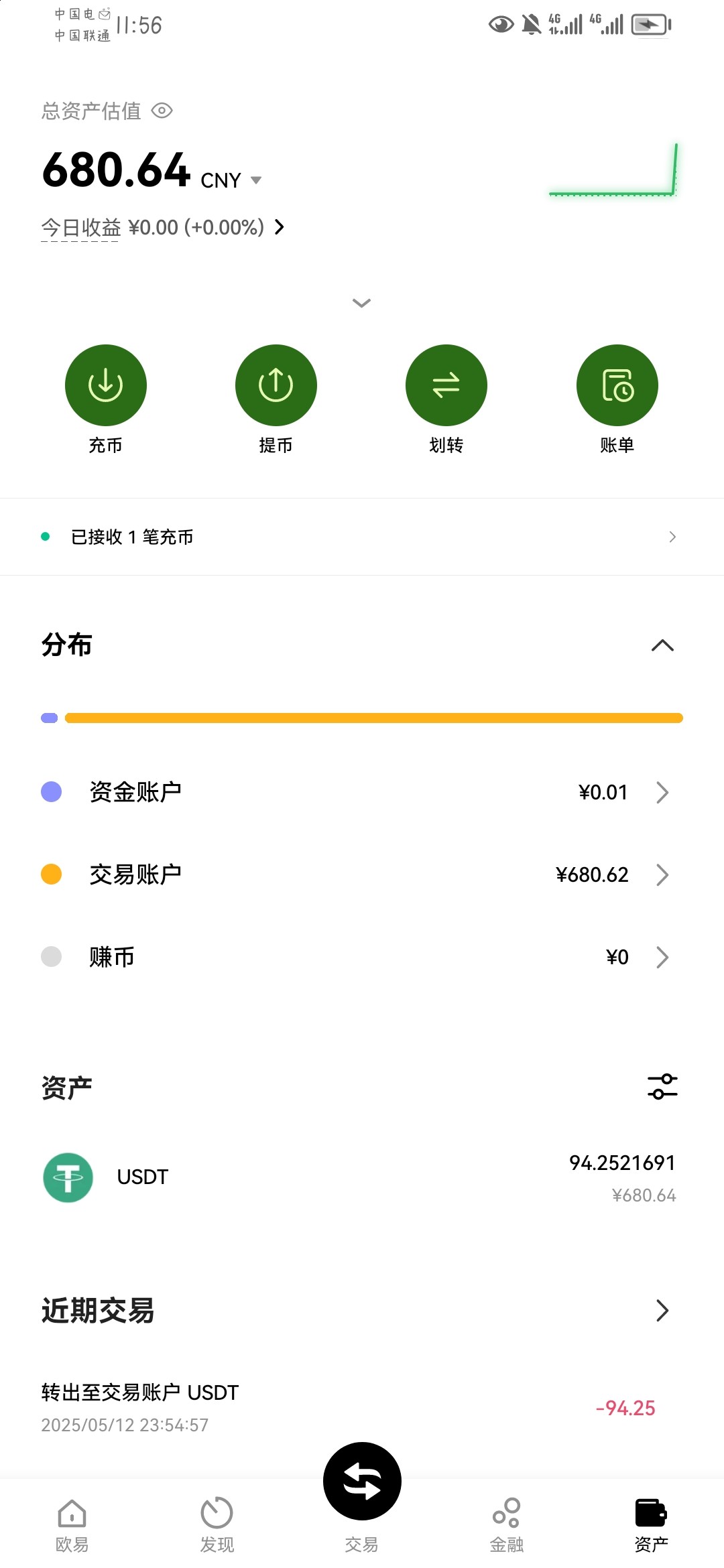This screenshot has height=1568, width=724.
Task: Tap the 充币 deposit button
Action: [x=105, y=386]
